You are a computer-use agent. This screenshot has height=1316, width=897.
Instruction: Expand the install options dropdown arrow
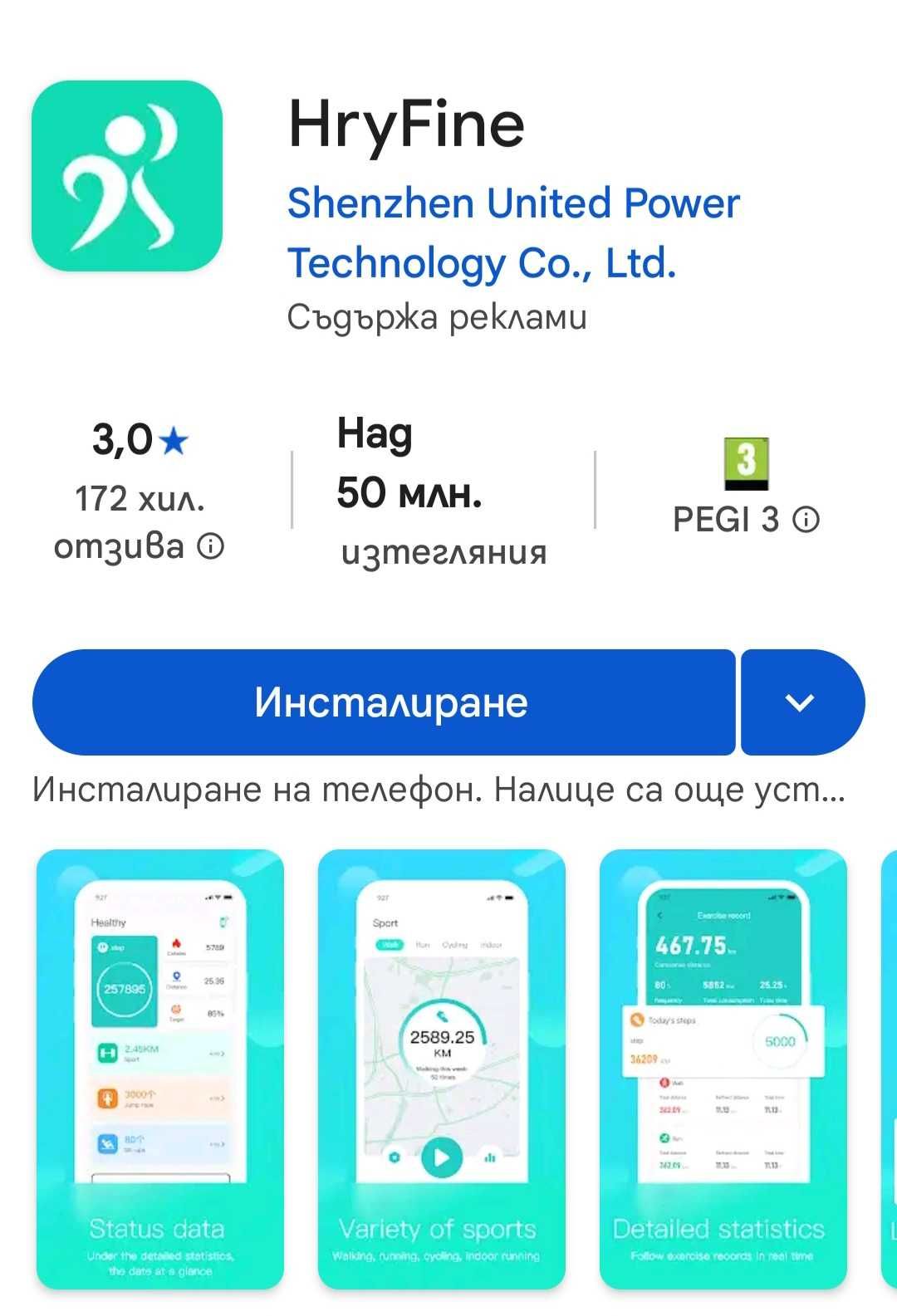click(x=801, y=702)
